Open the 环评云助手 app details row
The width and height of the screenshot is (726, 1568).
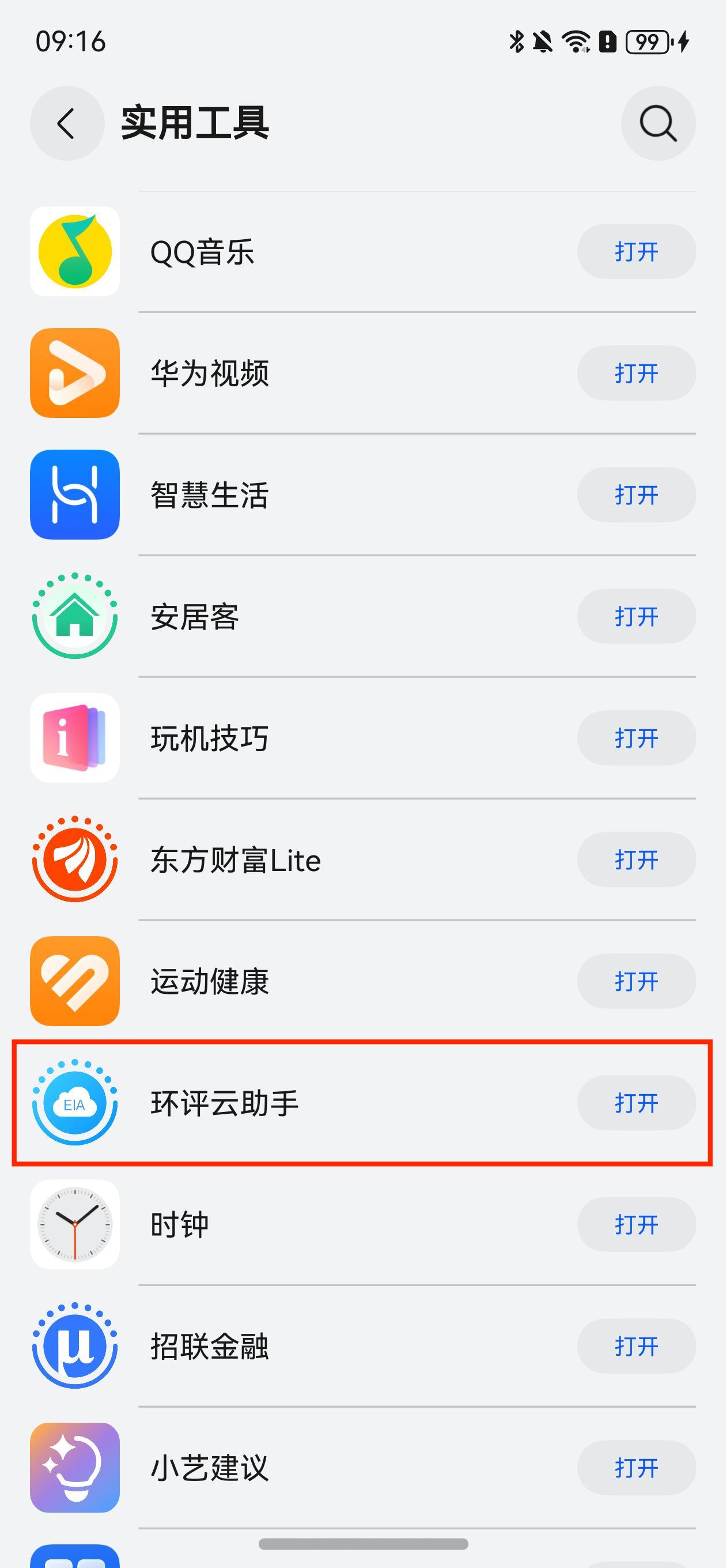click(x=362, y=1103)
